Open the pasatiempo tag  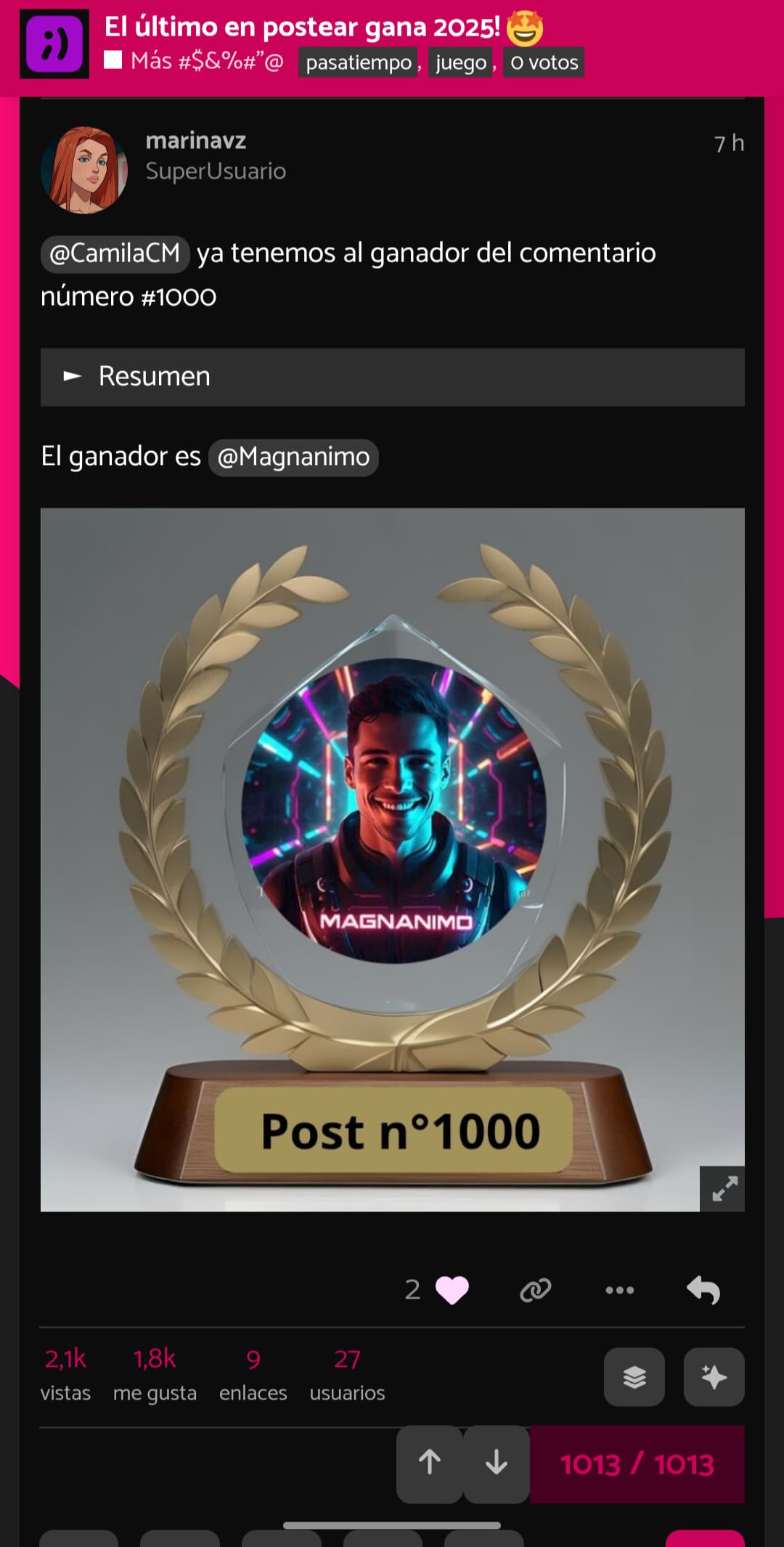coord(359,62)
